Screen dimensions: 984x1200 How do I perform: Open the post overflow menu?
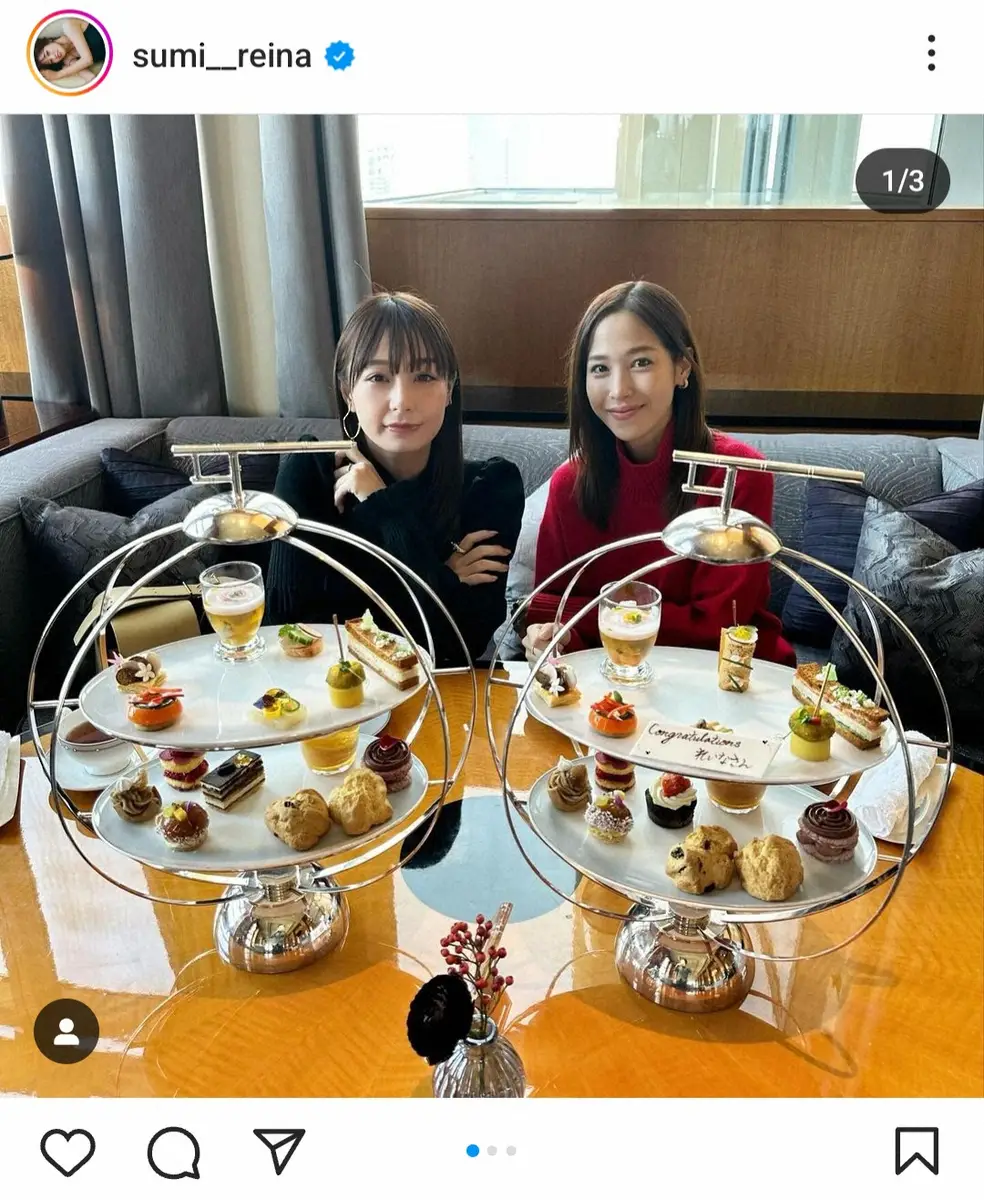tap(930, 53)
